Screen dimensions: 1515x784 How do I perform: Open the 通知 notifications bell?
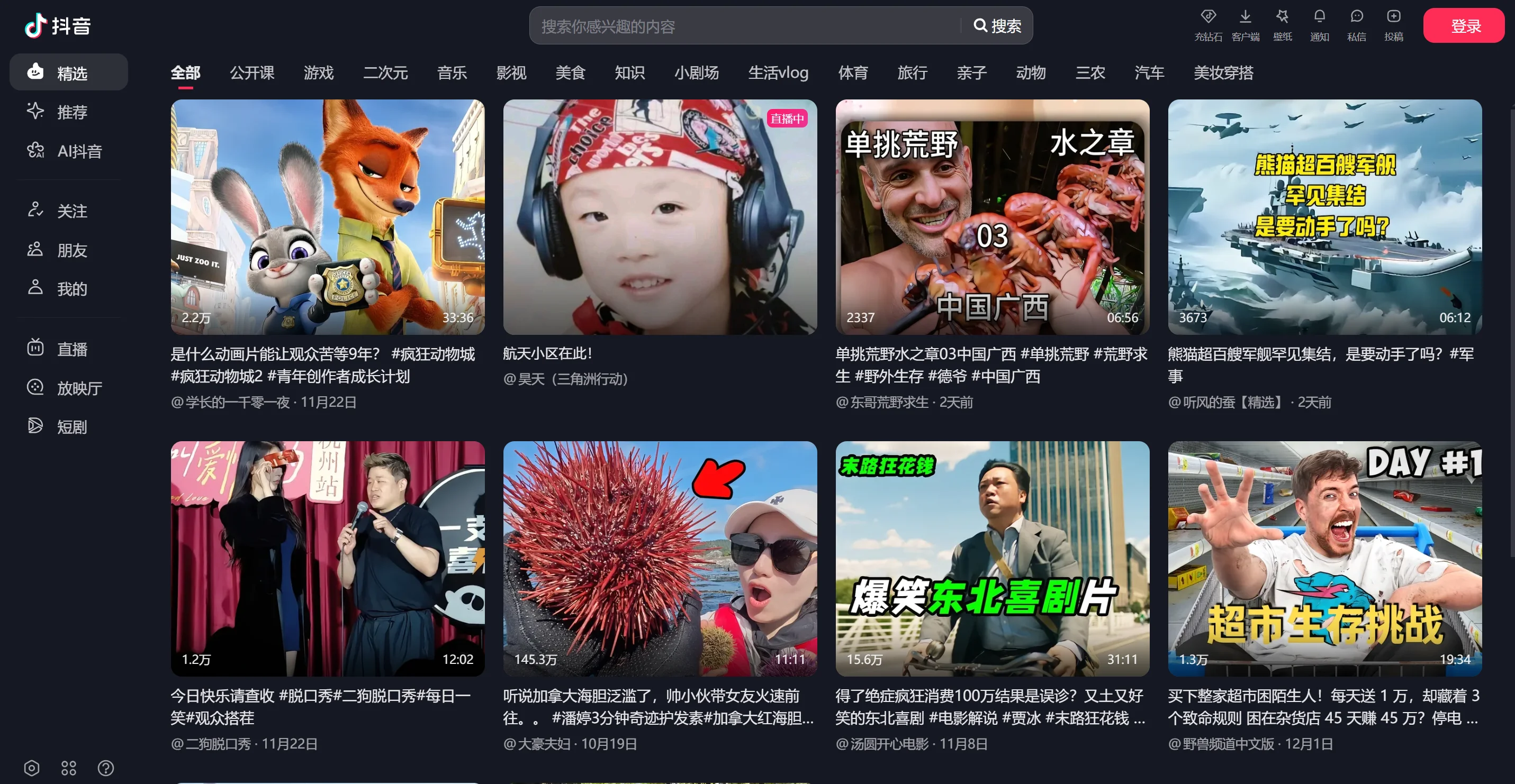(x=1319, y=24)
